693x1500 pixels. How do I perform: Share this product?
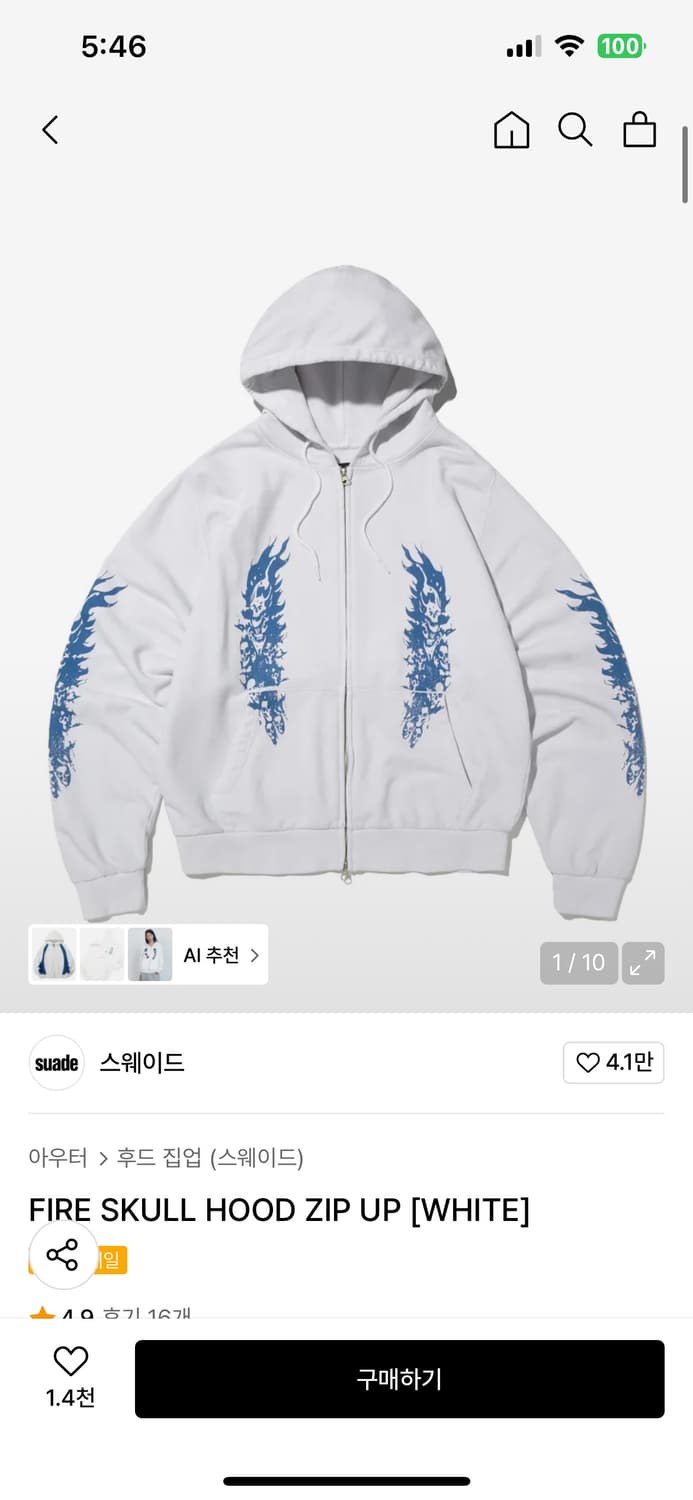tap(62, 1255)
